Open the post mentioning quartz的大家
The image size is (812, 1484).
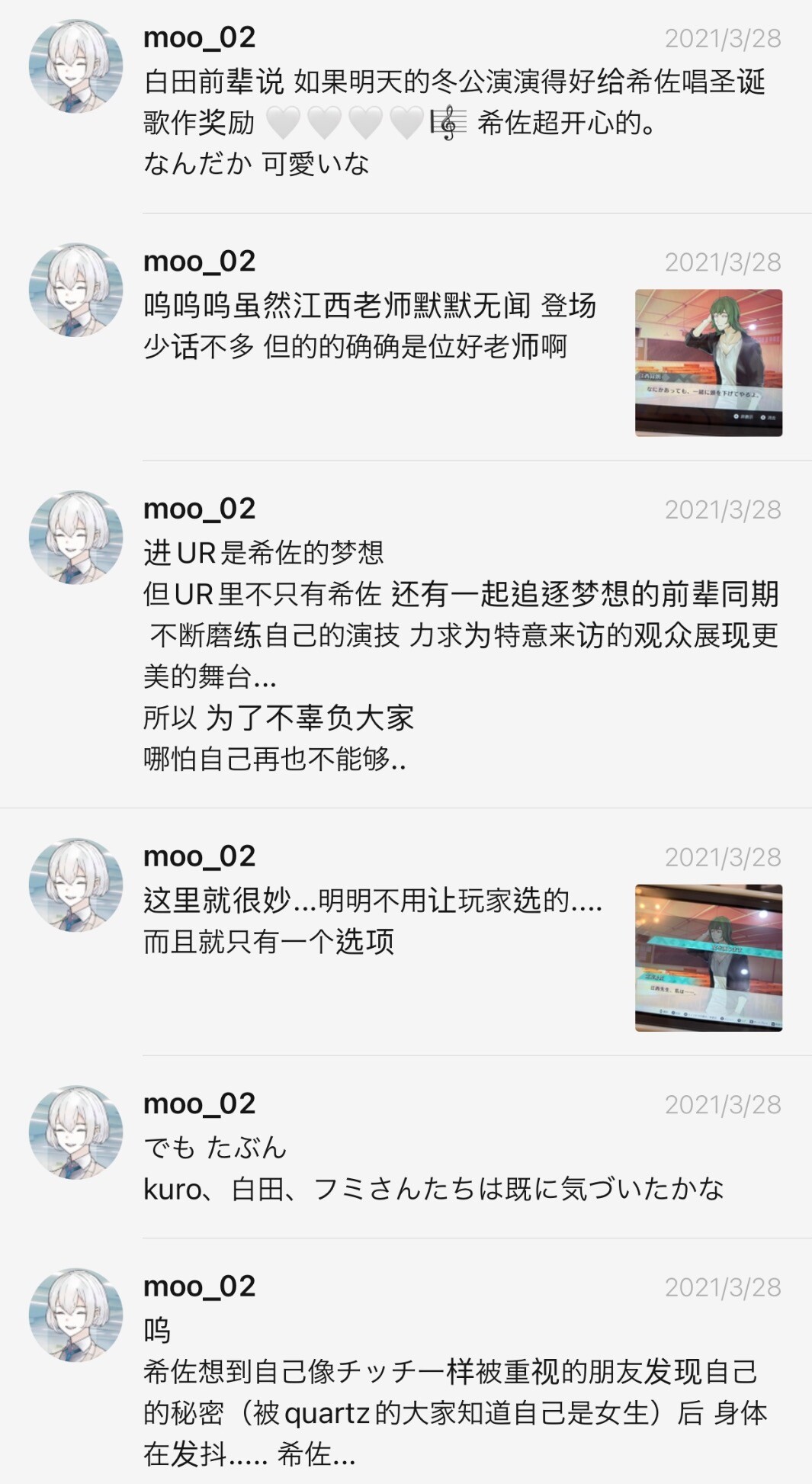tap(406, 1361)
